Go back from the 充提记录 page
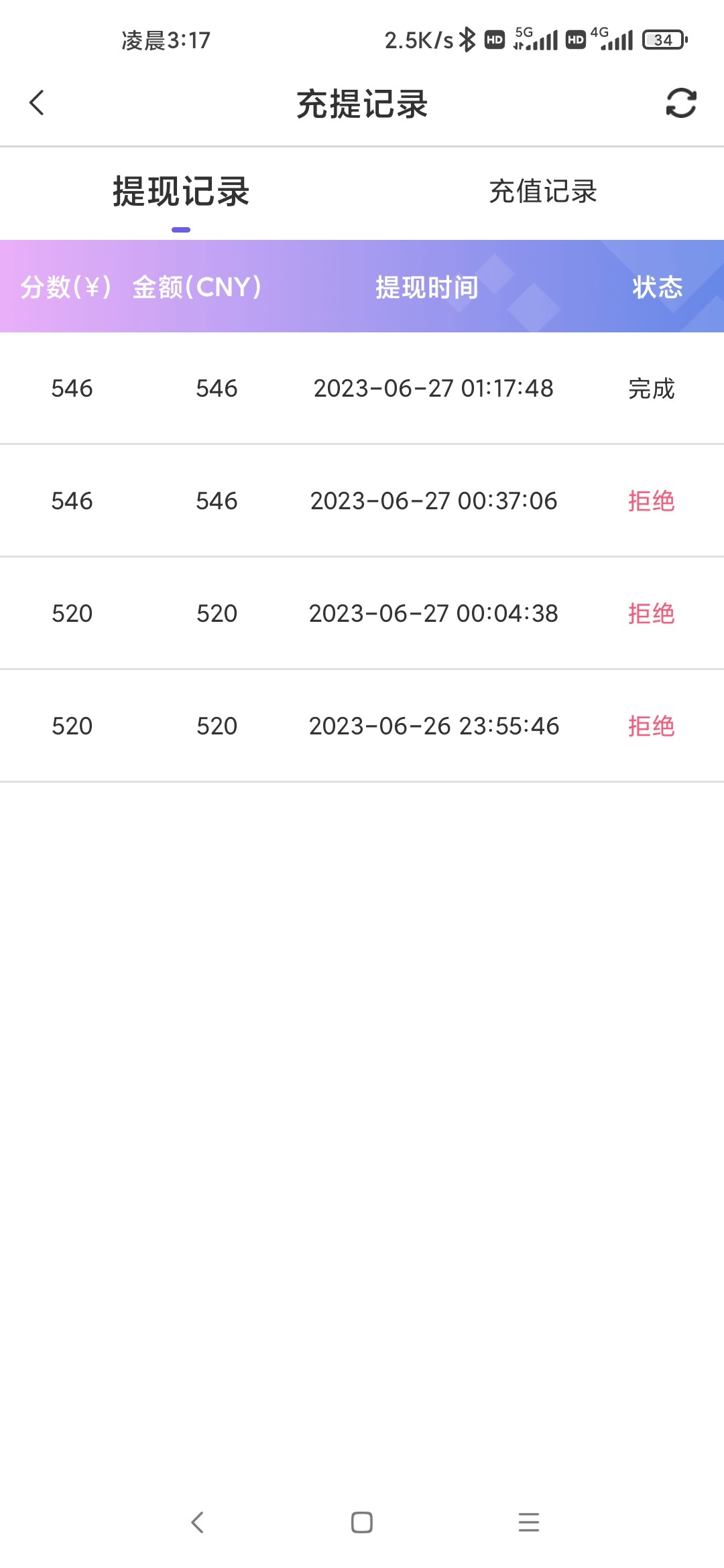 tap(37, 103)
